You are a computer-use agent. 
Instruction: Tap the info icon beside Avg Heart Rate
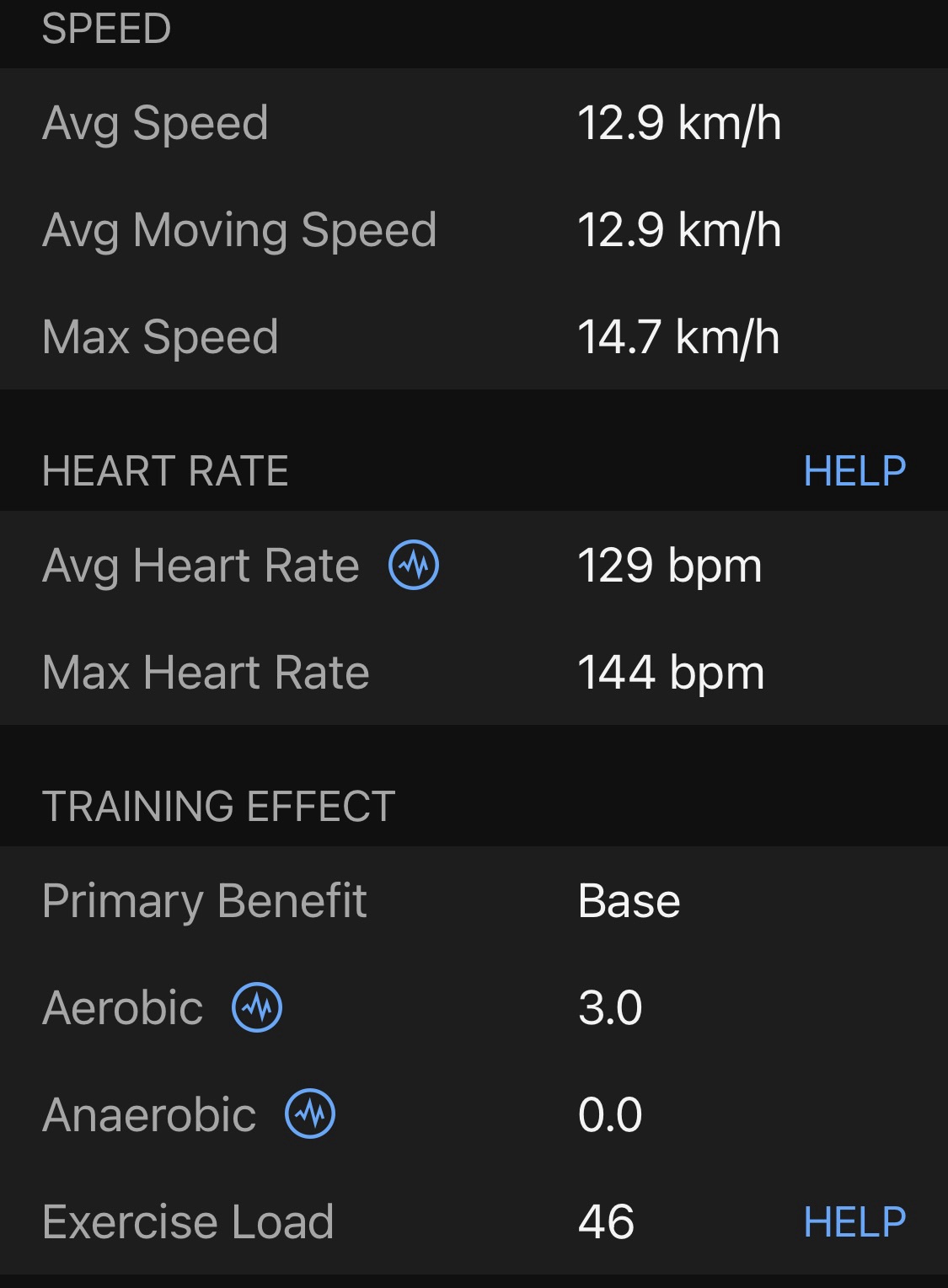(x=413, y=565)
